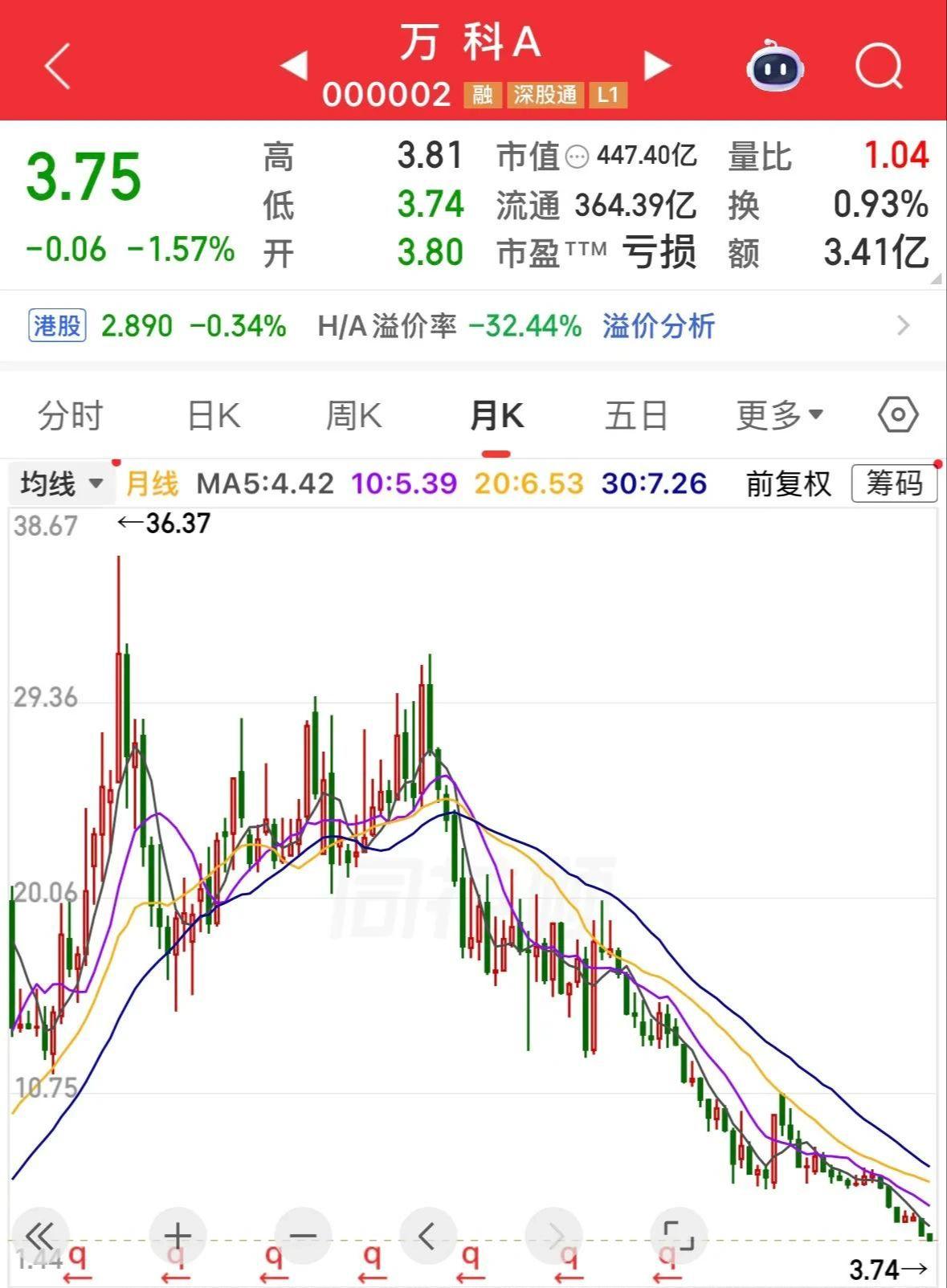Open chart settings hexagon icon
This screenshot has height=1288, width=947.
(x=898, y=415)
